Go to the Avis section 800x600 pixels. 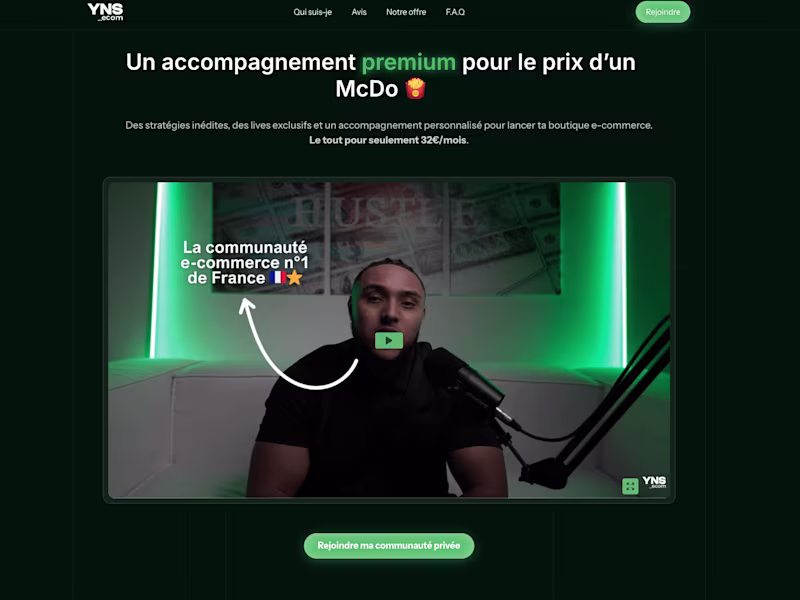[359, 12]
